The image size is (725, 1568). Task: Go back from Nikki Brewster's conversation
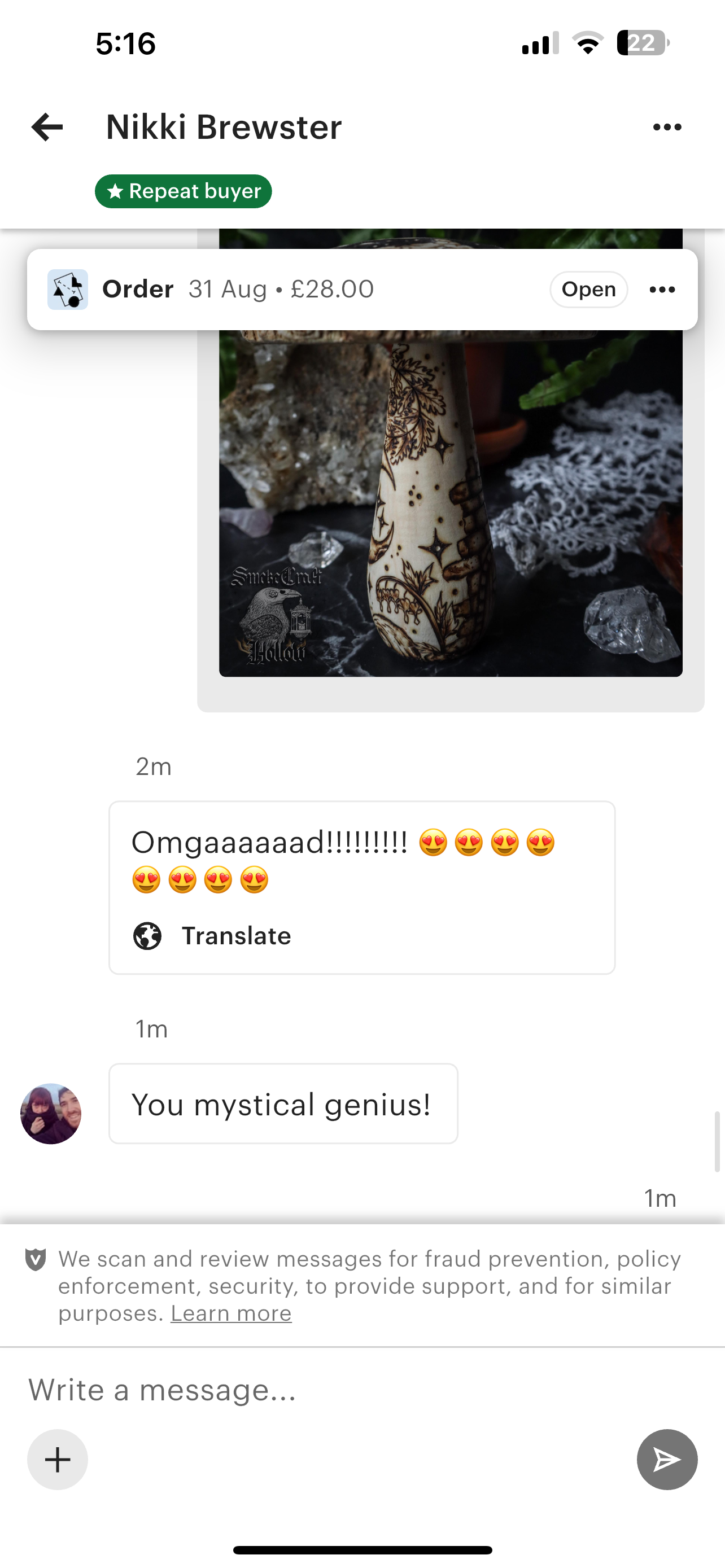[x=47, y=127]
